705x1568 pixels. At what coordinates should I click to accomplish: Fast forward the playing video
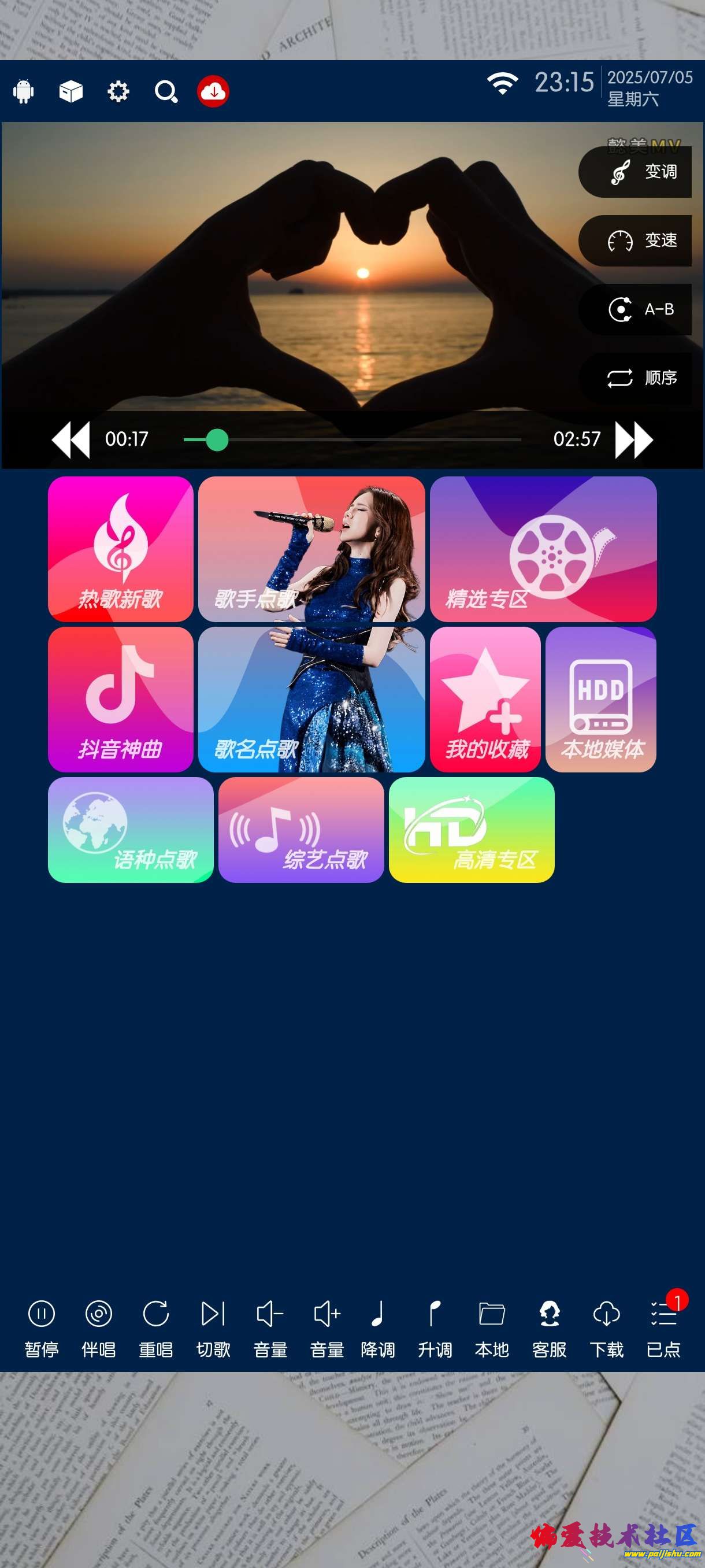pyautogui.click(x=633, y=439)
